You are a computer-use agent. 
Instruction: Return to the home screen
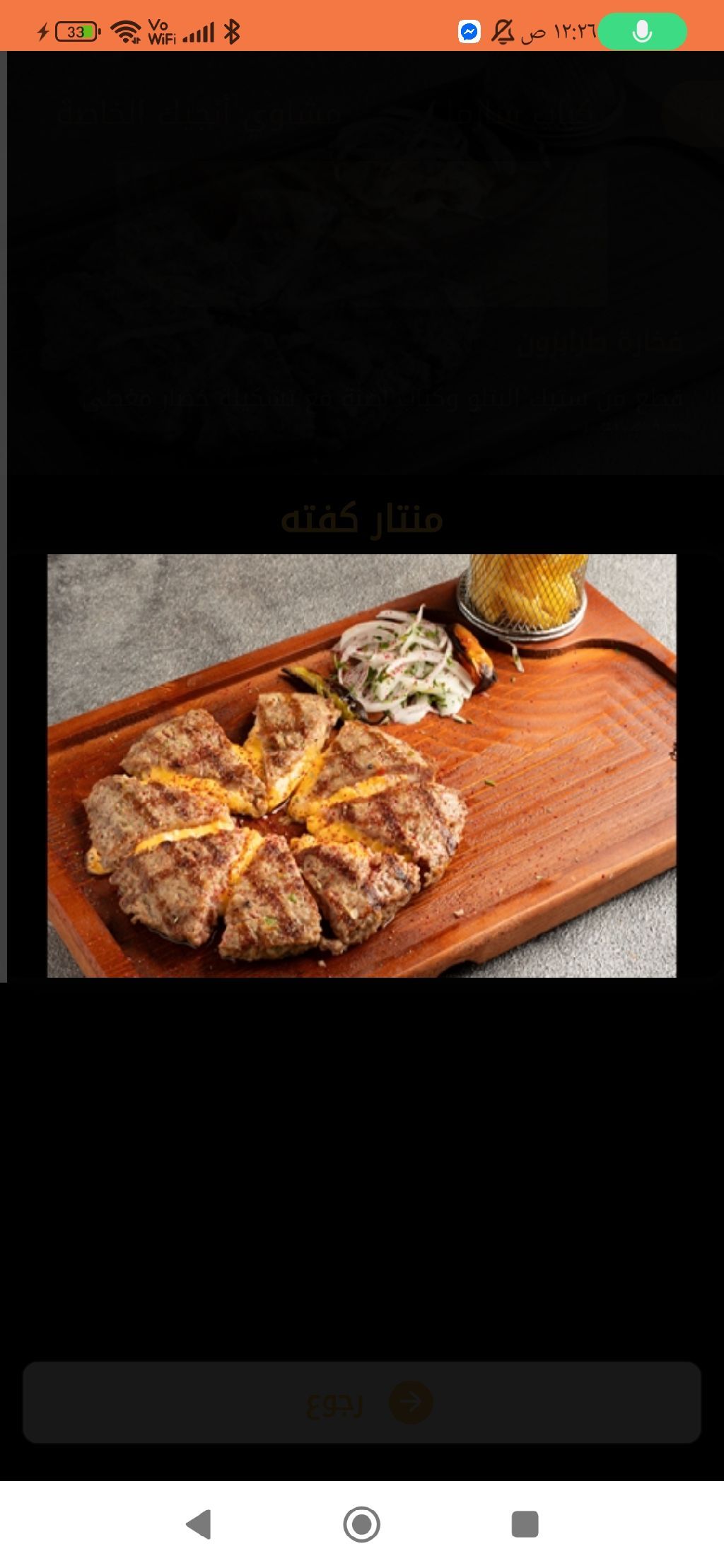(x=361, y=1523)
